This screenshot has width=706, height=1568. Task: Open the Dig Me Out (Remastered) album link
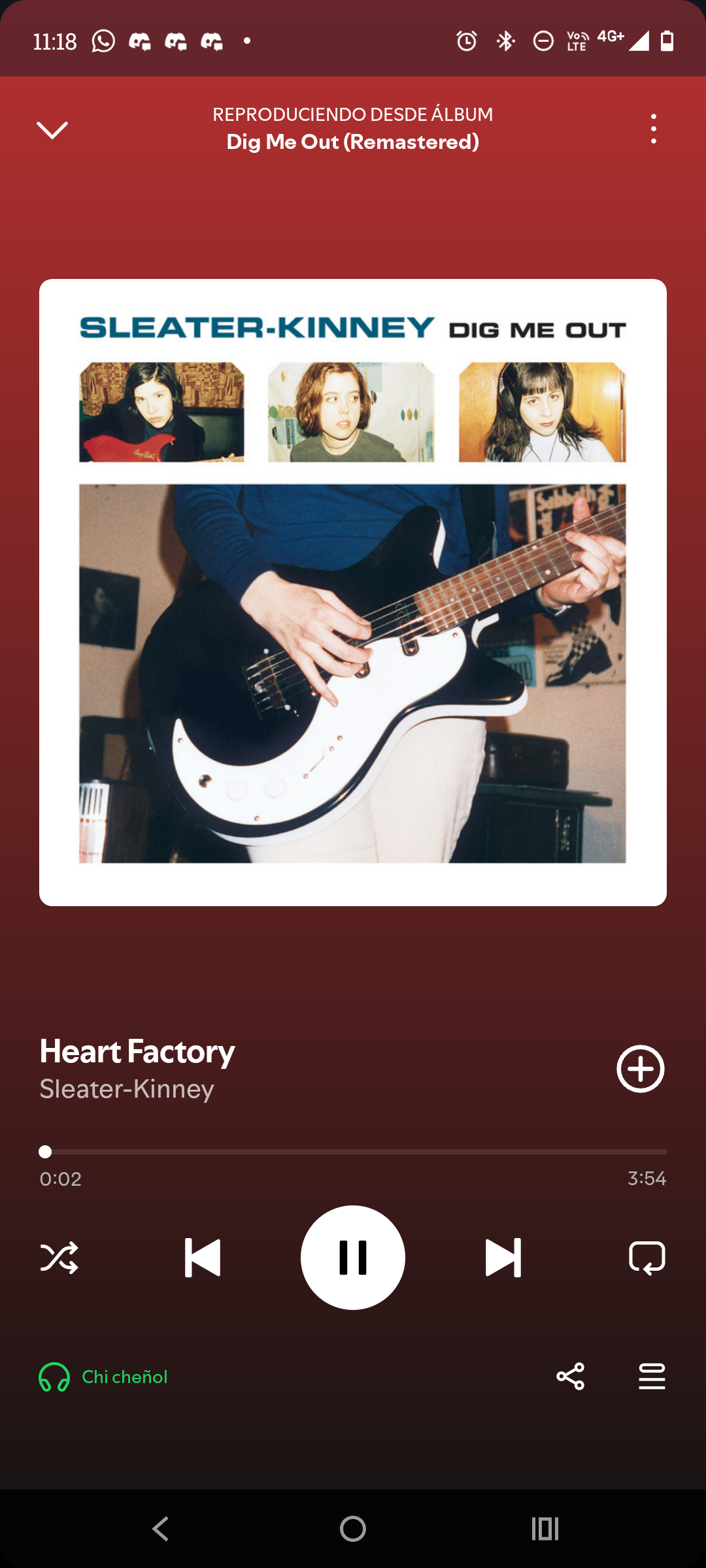pos(353,142)
